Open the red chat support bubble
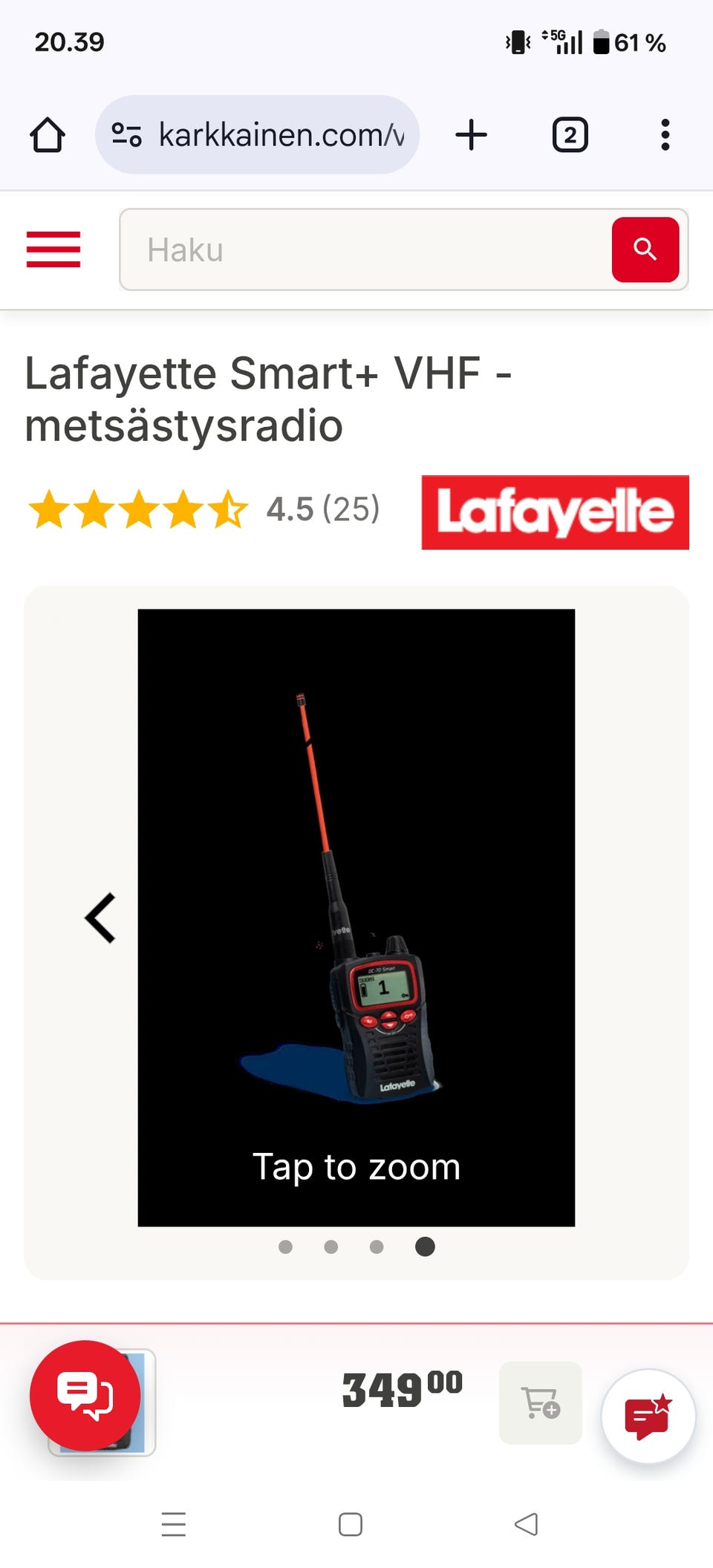 click(85, 1396)
